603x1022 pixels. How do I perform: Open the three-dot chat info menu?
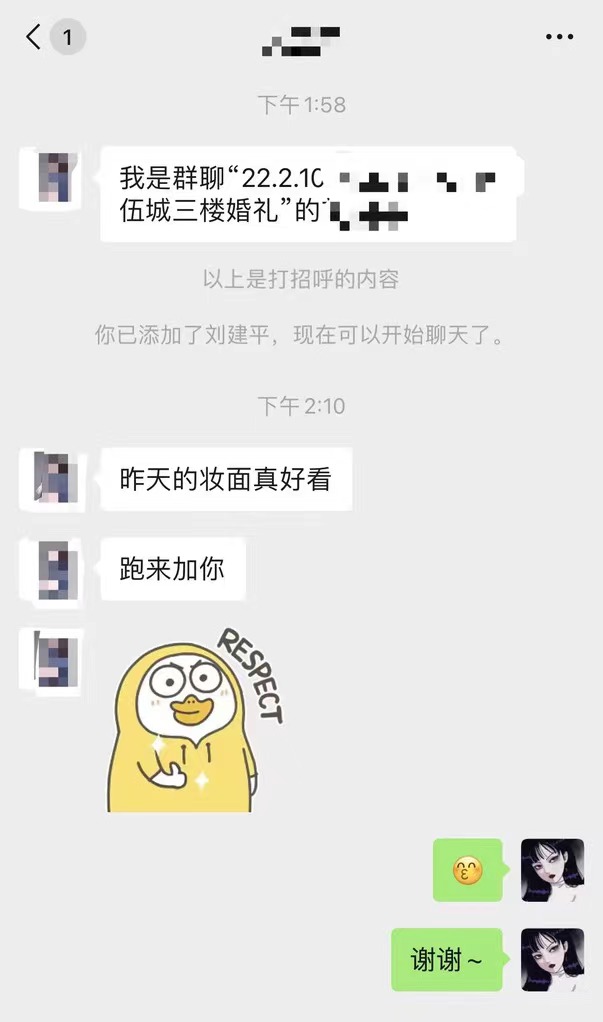(x=559, y=38)
